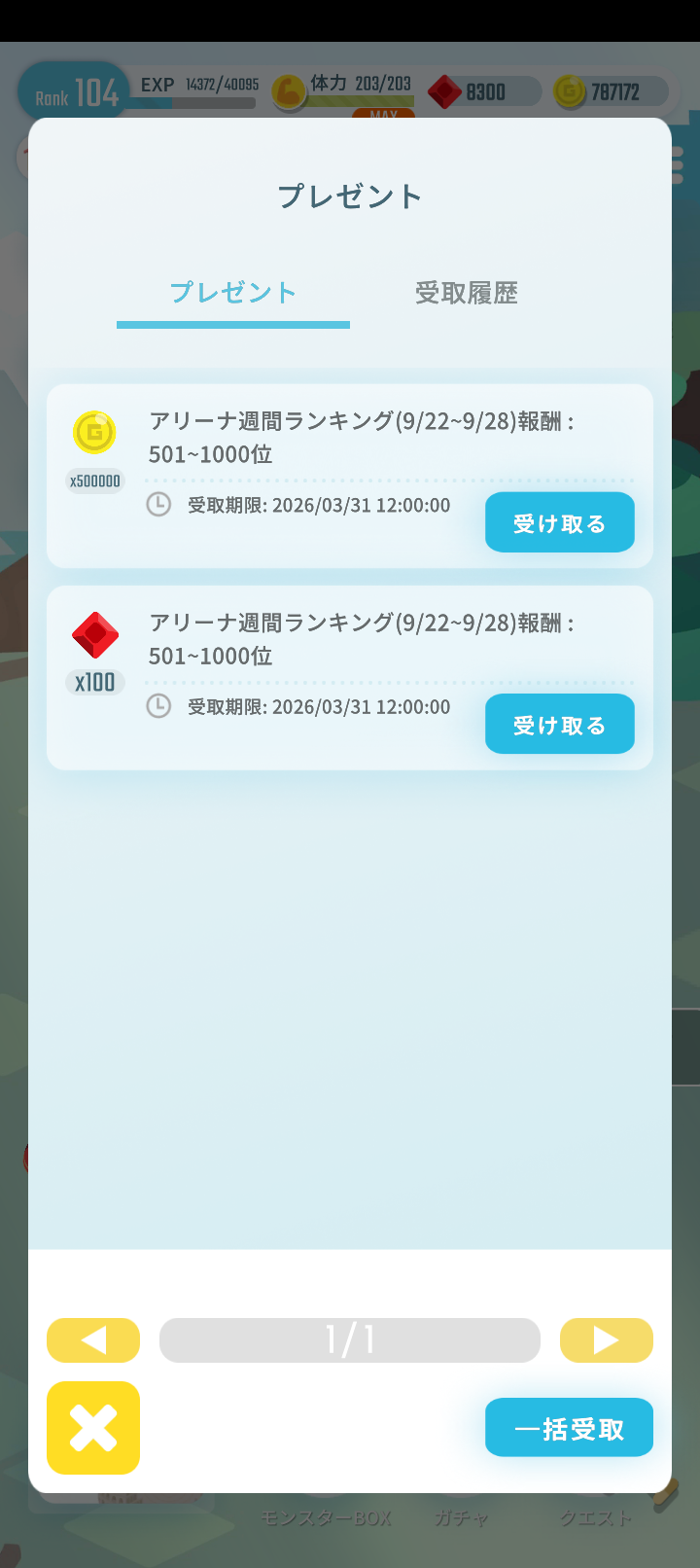Click the clock icon beside second reward's deadline
This screenshot has height=1568, width=700.
[x=158, y=707]
